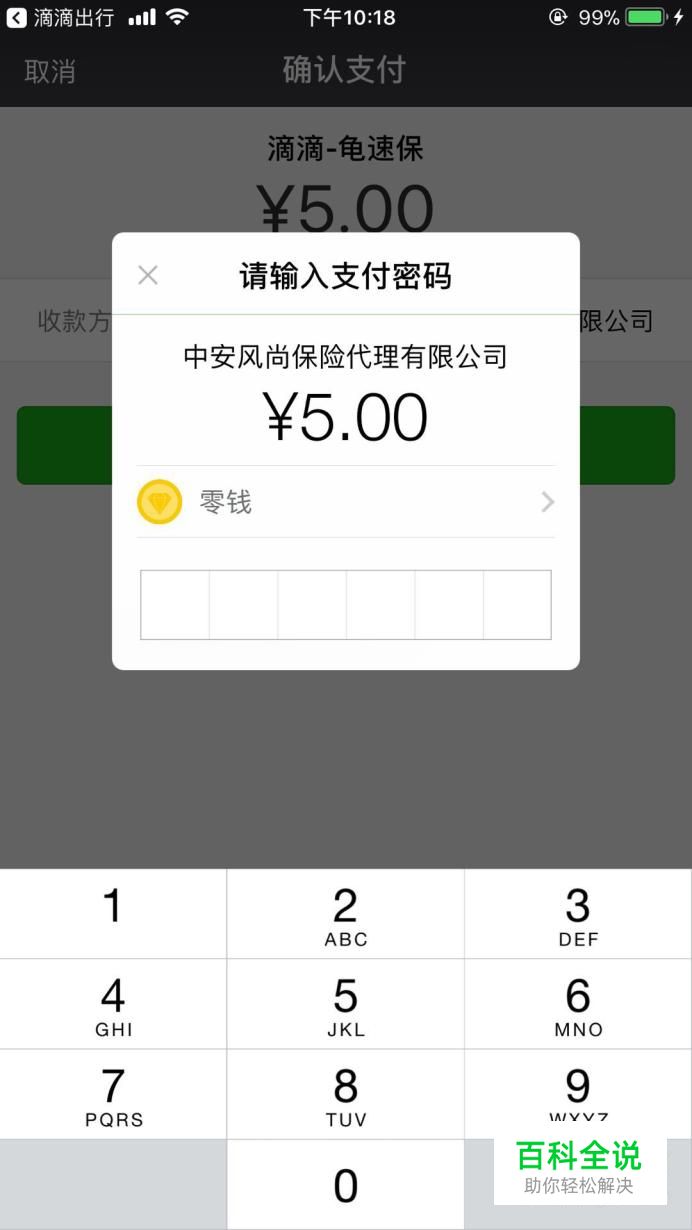Return to 滴滴出行 app via status bar
Image resolution: width=692 pixels, height=1230 pixels.
60,17
